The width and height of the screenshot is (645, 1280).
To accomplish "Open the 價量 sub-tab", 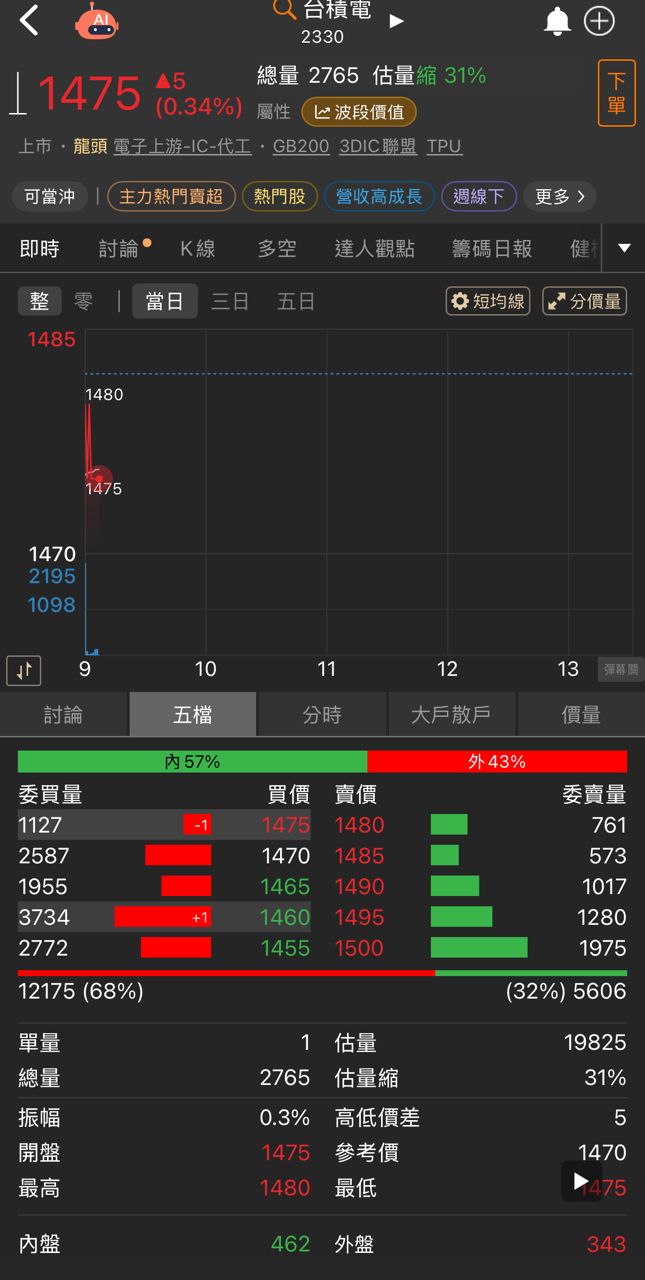I will 581,714.
